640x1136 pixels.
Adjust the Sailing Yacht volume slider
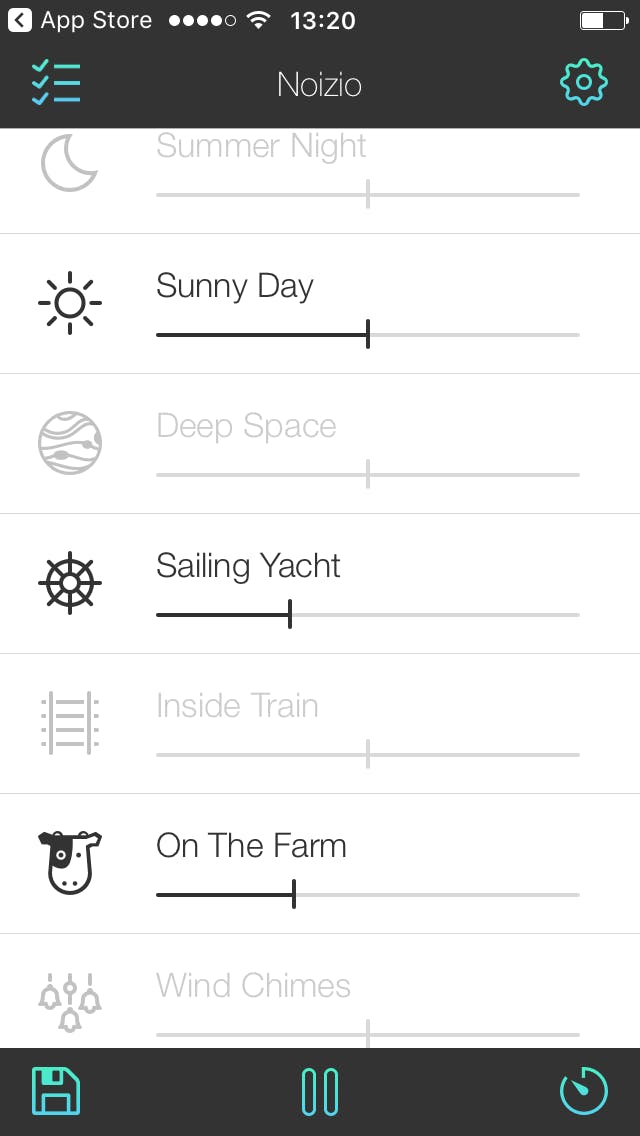290,614
